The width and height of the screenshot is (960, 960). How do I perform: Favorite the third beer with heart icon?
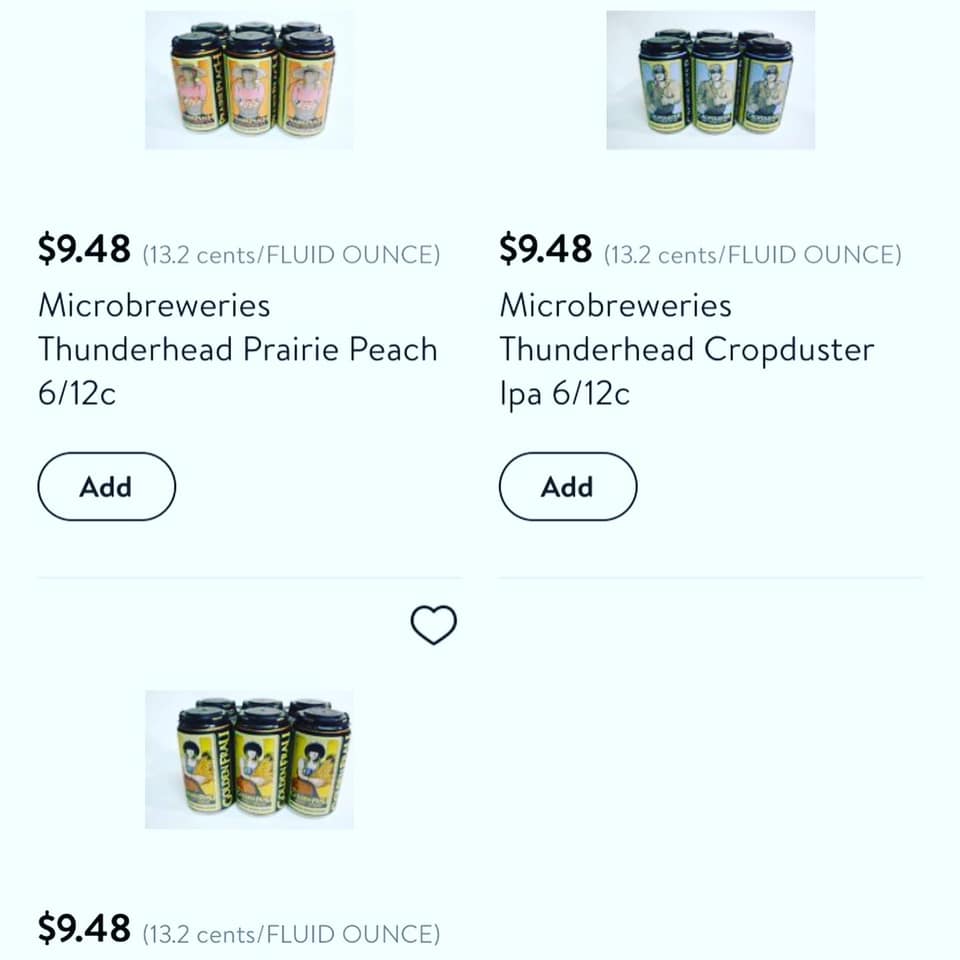click(x=433, y=625)
